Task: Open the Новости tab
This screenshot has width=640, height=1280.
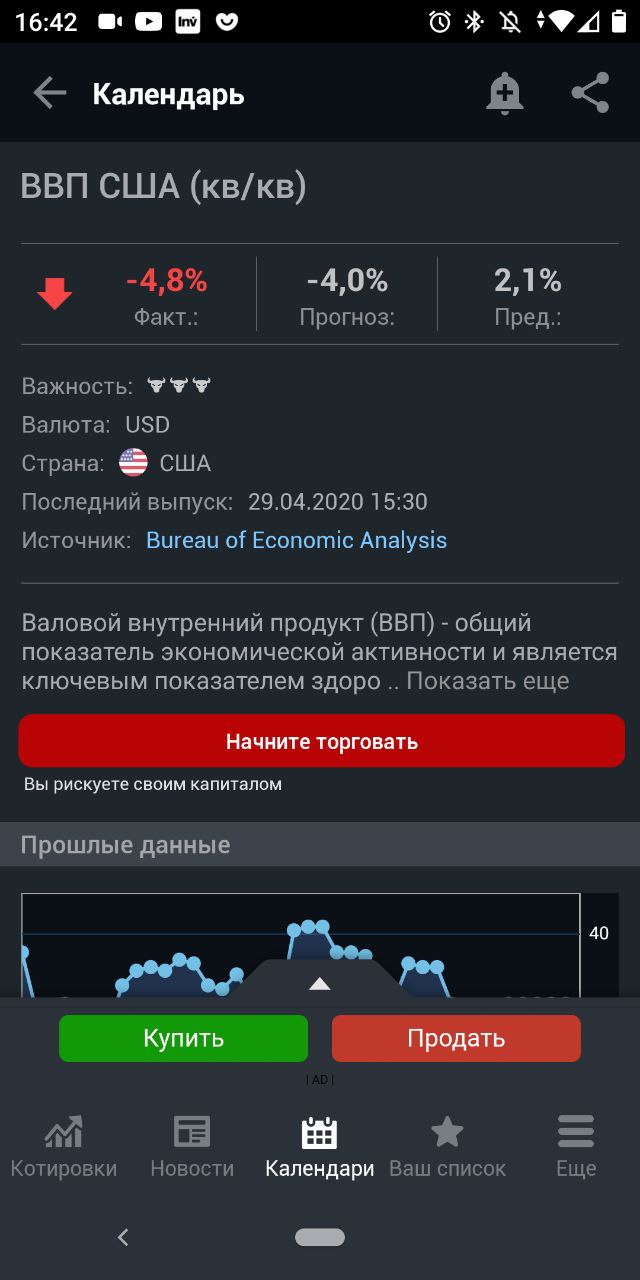Action: [x=192, y=1147]
